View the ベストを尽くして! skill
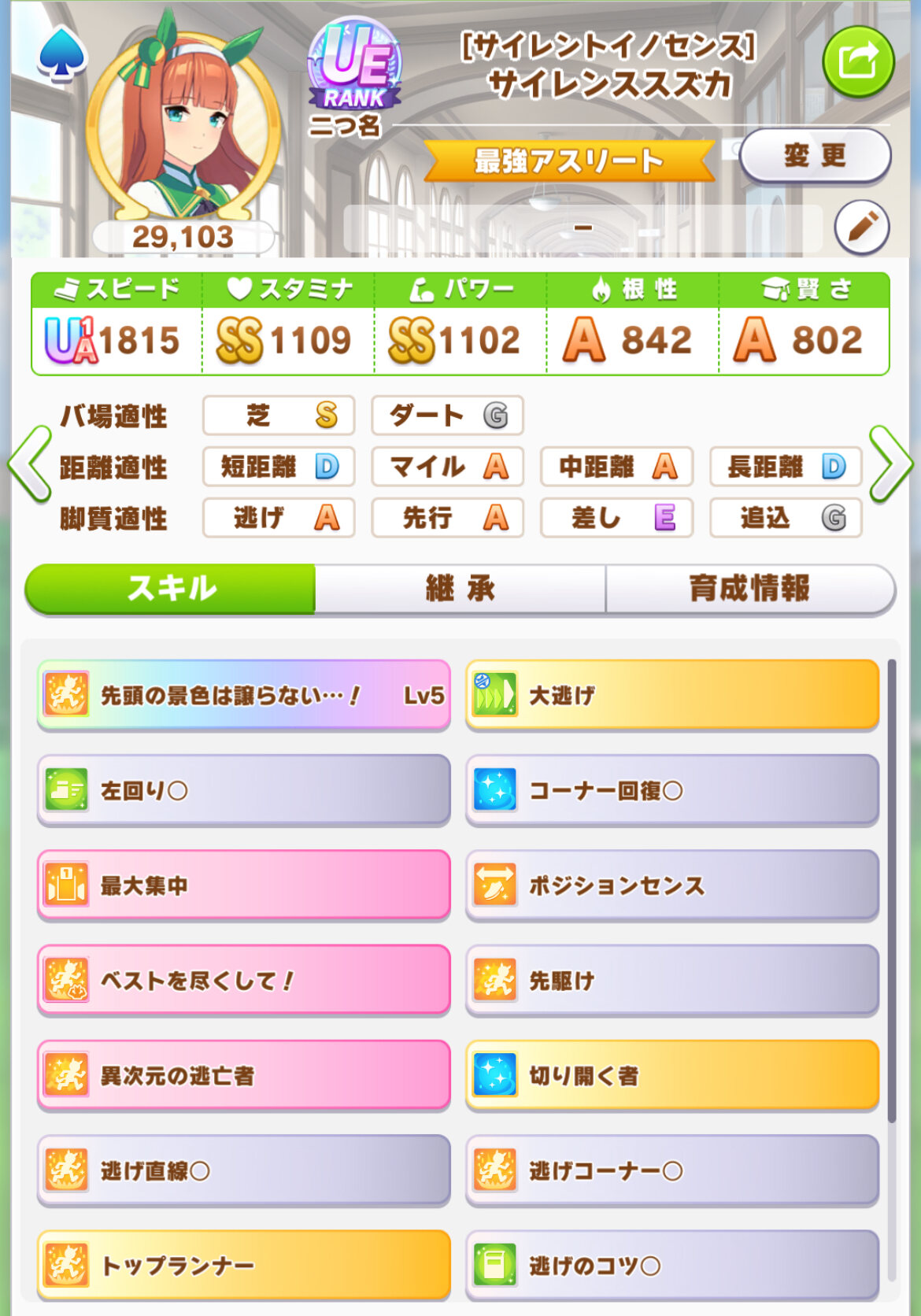This screenshot has width=921, height=1316. (244, 981)
